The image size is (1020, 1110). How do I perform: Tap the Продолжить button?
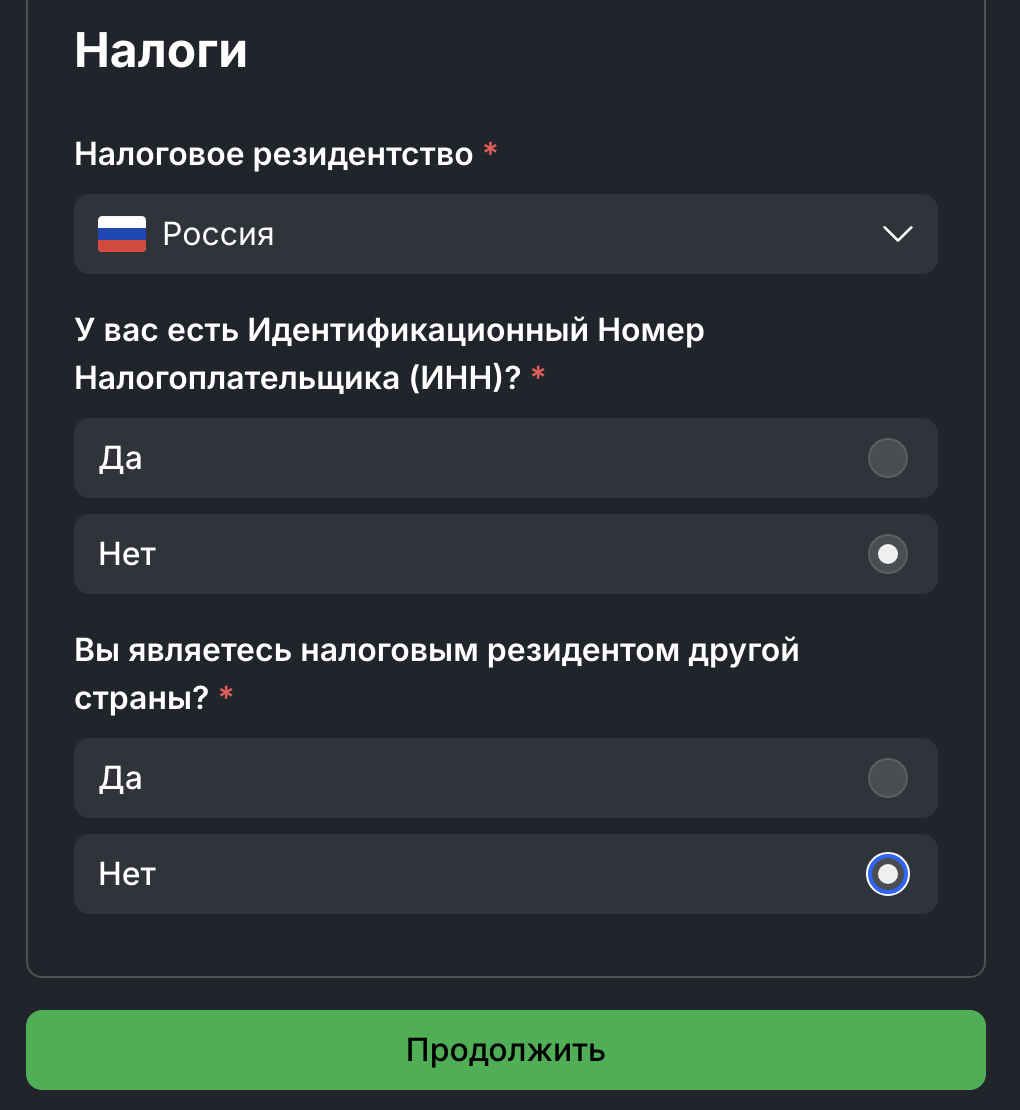pyautogui.click(x=505, y=1050)
